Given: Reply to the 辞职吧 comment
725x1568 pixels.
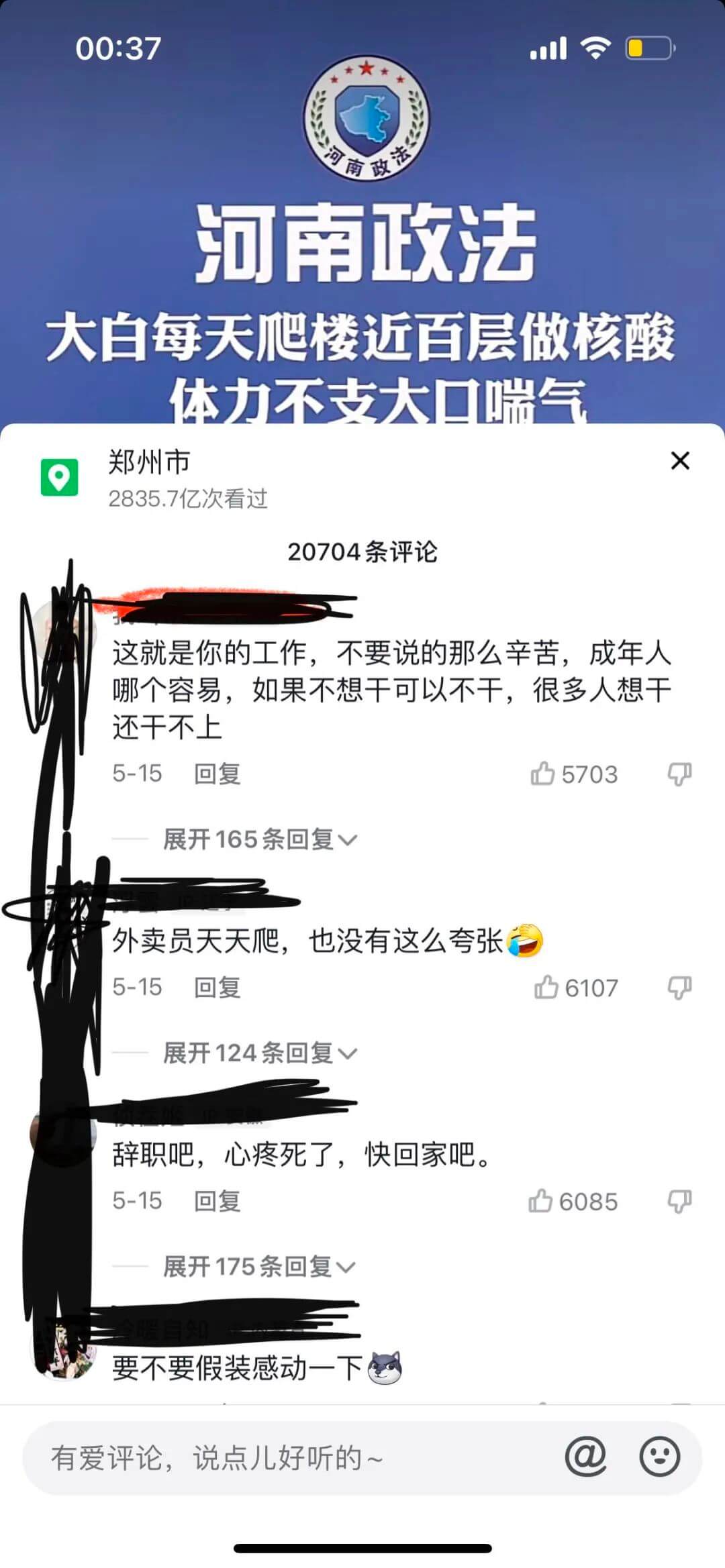Looking at the screenshot, I should 217,1200.
